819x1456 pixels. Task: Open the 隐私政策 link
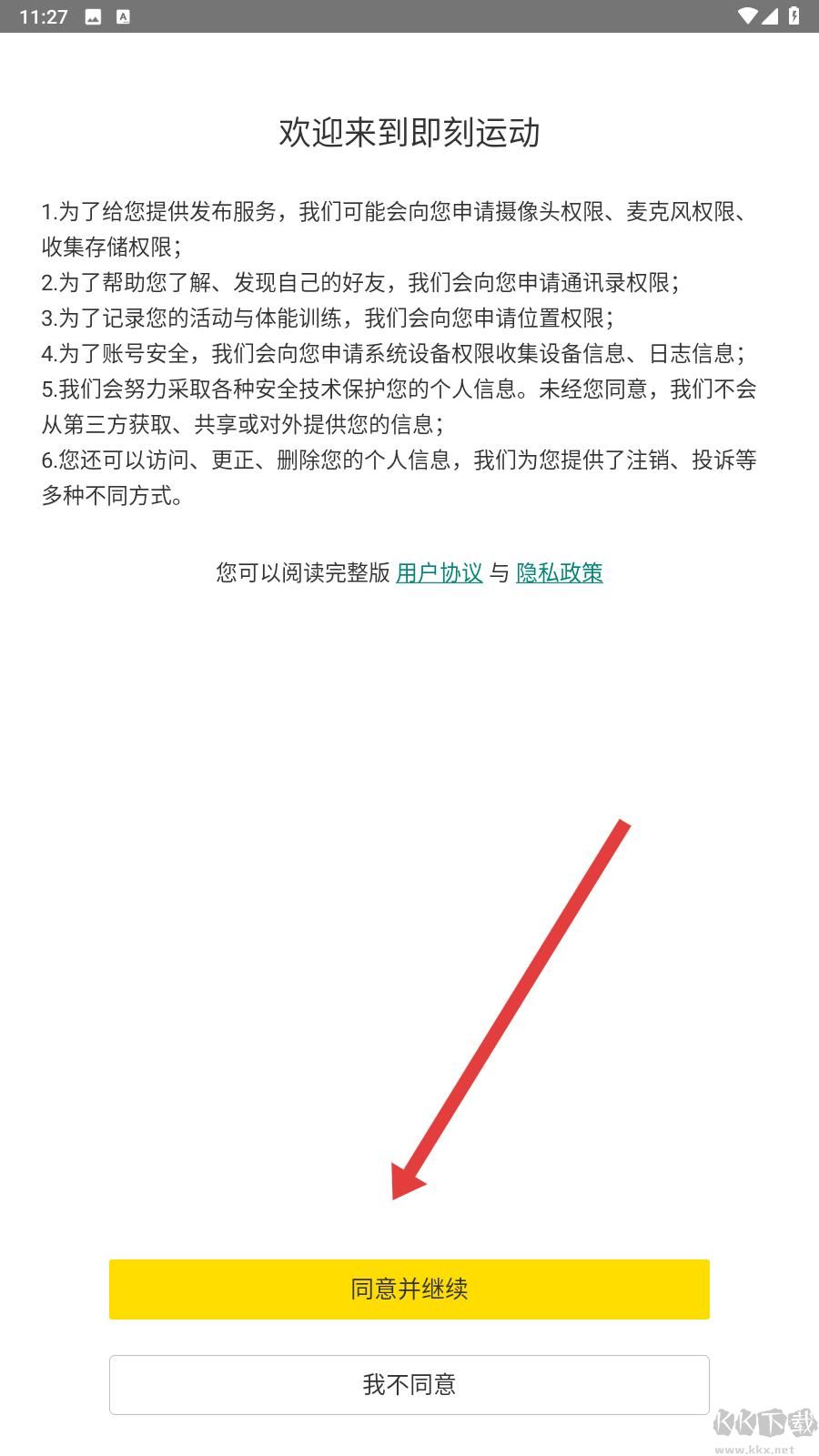[560, 572]
